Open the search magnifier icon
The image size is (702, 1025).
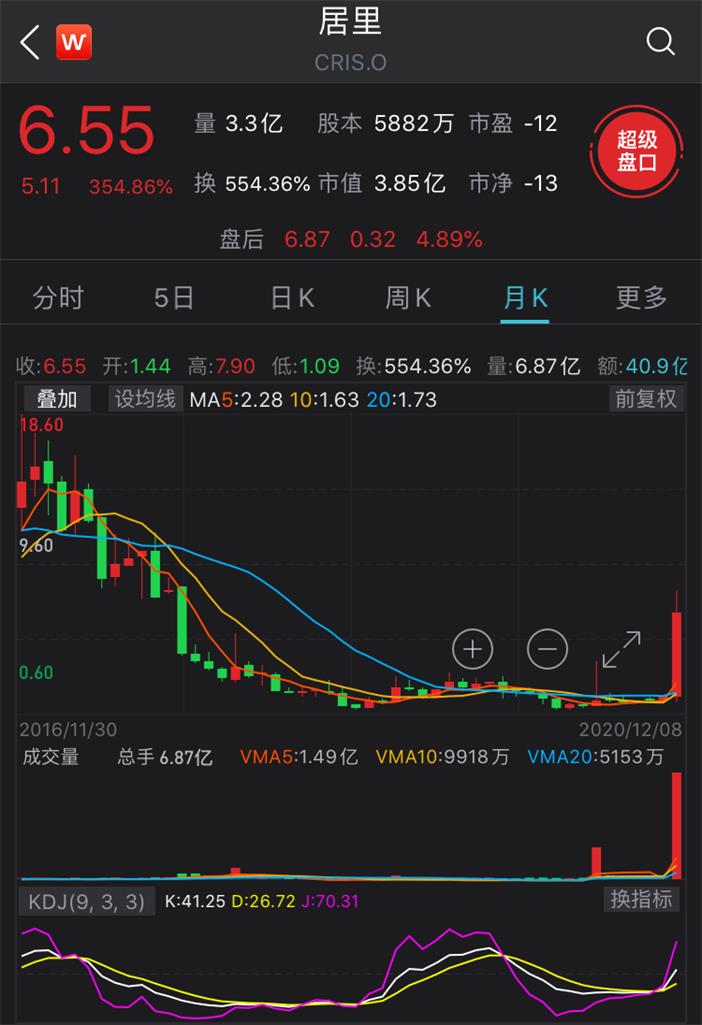[x=660, y=42]
